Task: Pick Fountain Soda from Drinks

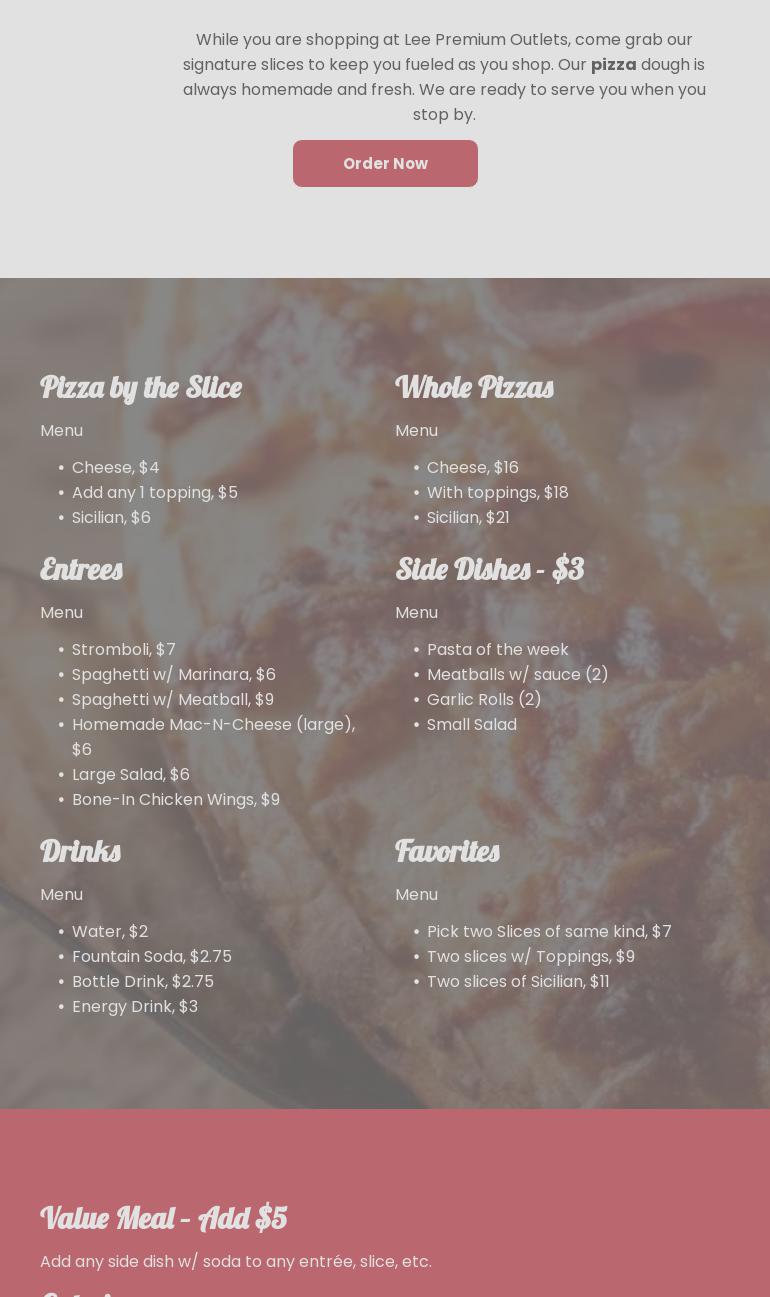Action: coord(151,956)
